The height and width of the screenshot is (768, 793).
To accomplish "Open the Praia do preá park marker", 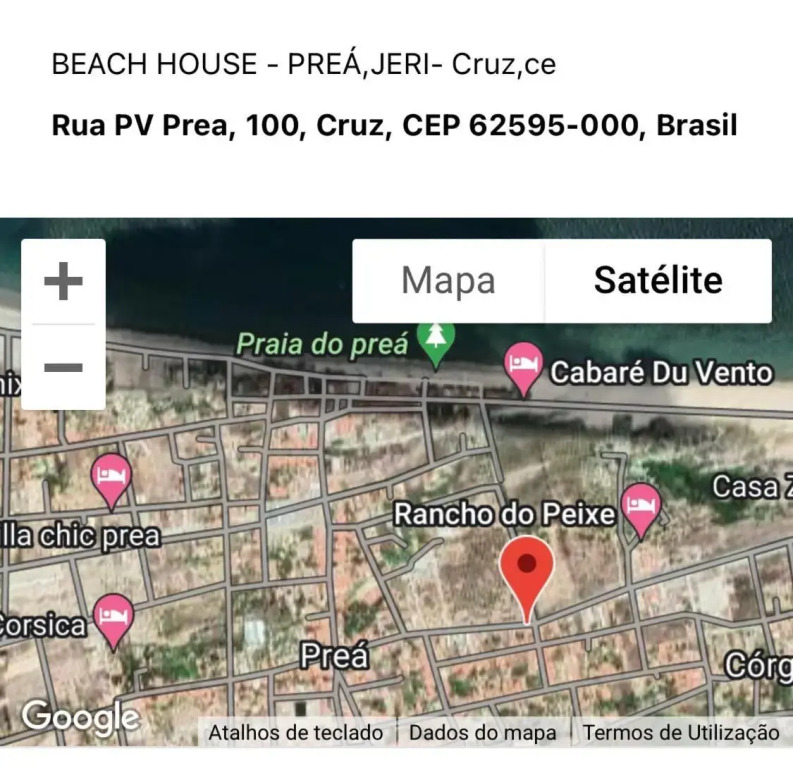I will click(435, 341).
